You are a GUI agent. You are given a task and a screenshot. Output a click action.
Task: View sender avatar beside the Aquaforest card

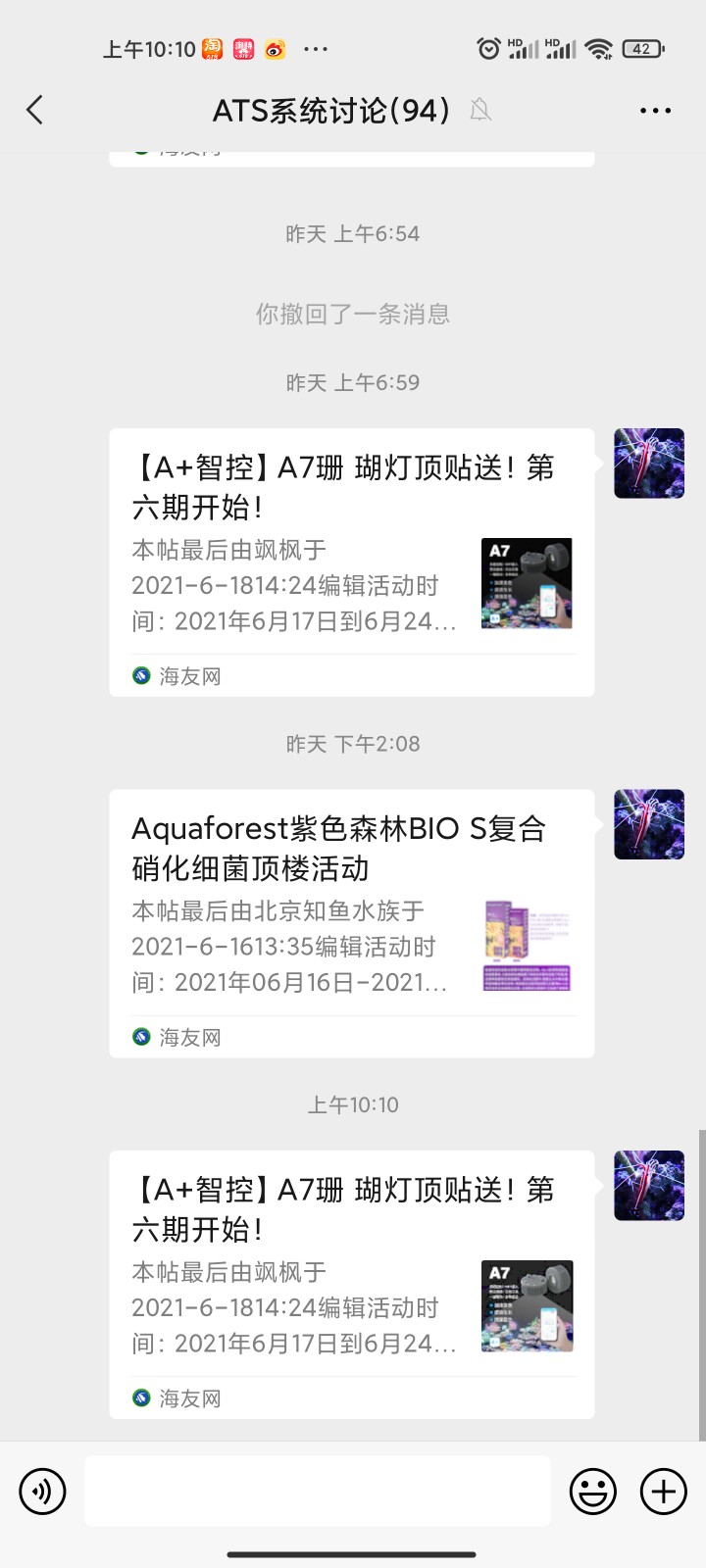click(x=649, y=824)
